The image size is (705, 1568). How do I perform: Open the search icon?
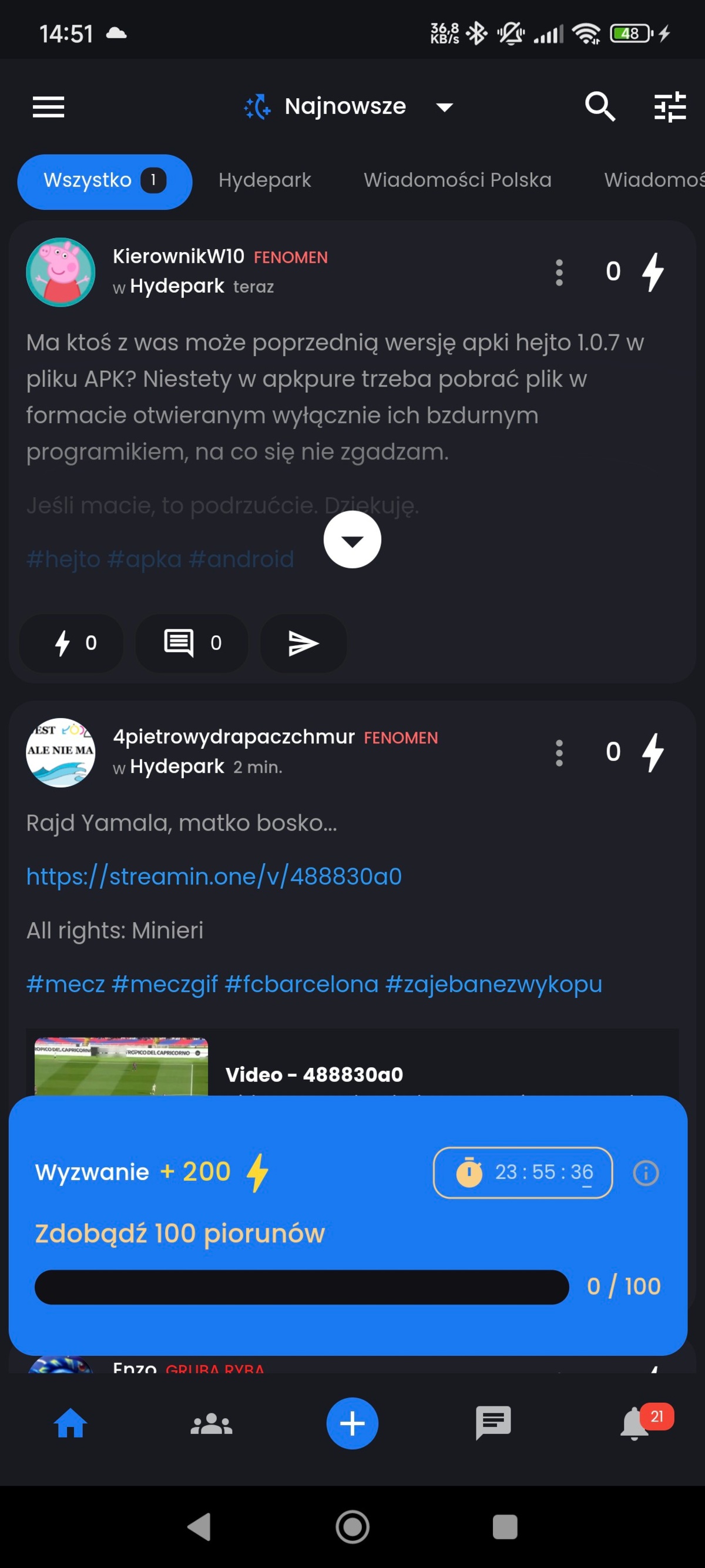[600, 107]
